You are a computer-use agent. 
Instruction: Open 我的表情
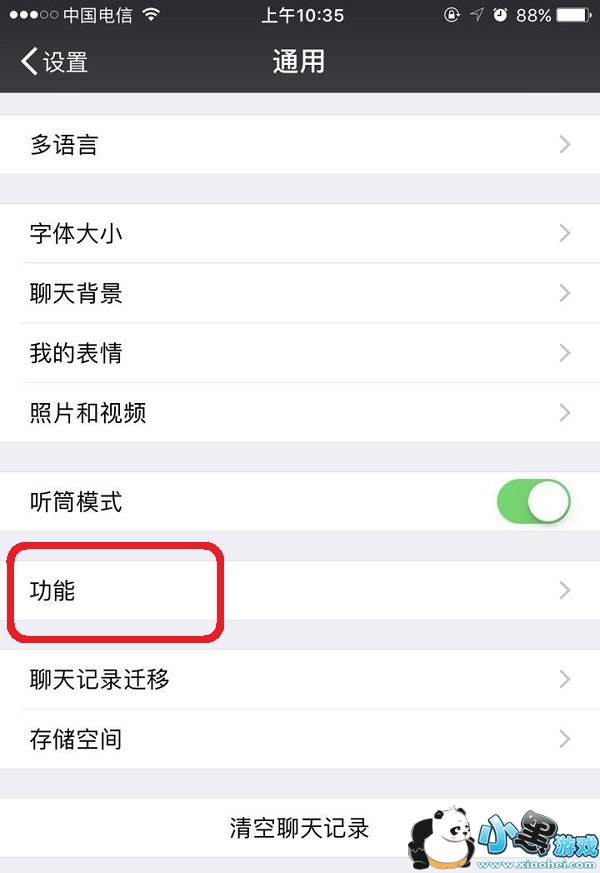300,353
